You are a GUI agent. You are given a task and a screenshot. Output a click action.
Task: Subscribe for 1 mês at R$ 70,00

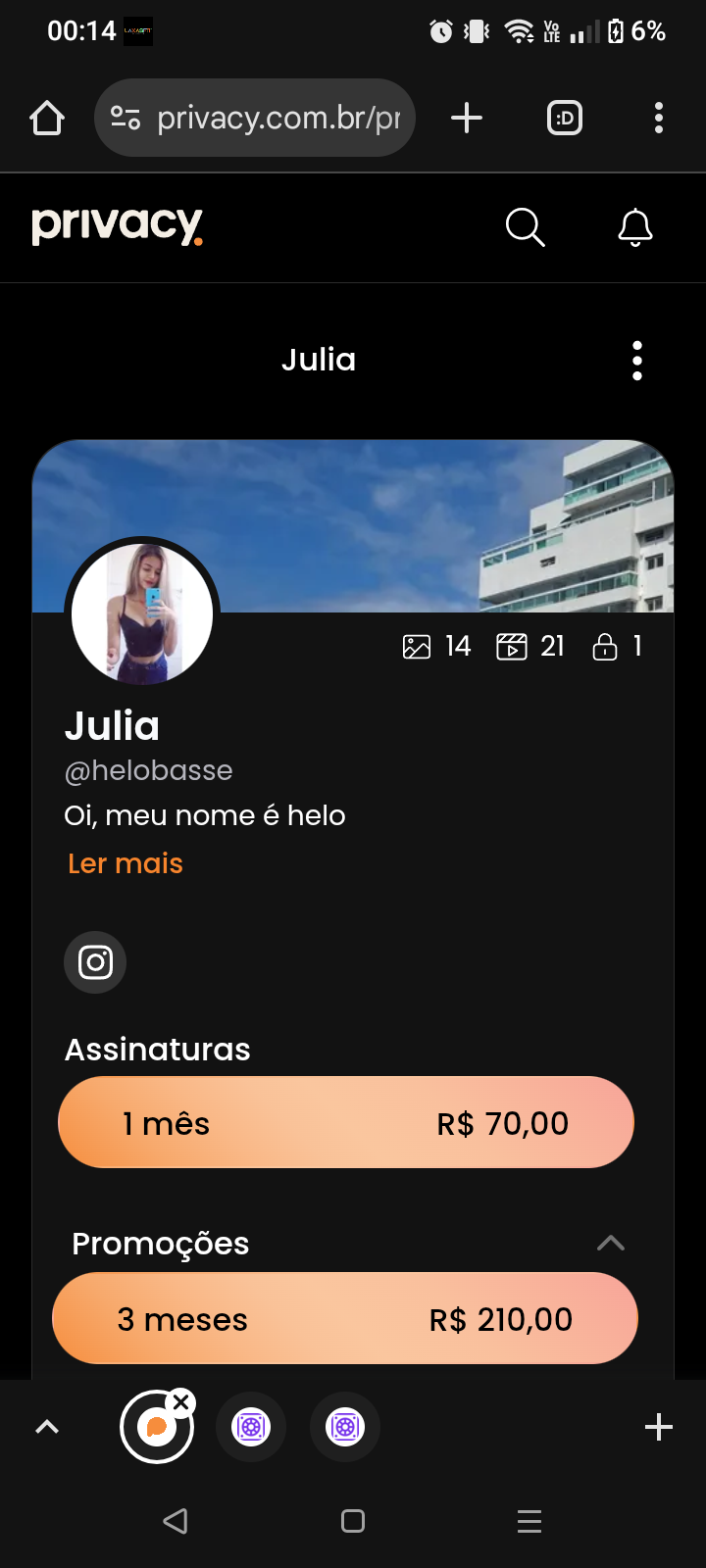pyautogui.click(x=346, y=1123)
